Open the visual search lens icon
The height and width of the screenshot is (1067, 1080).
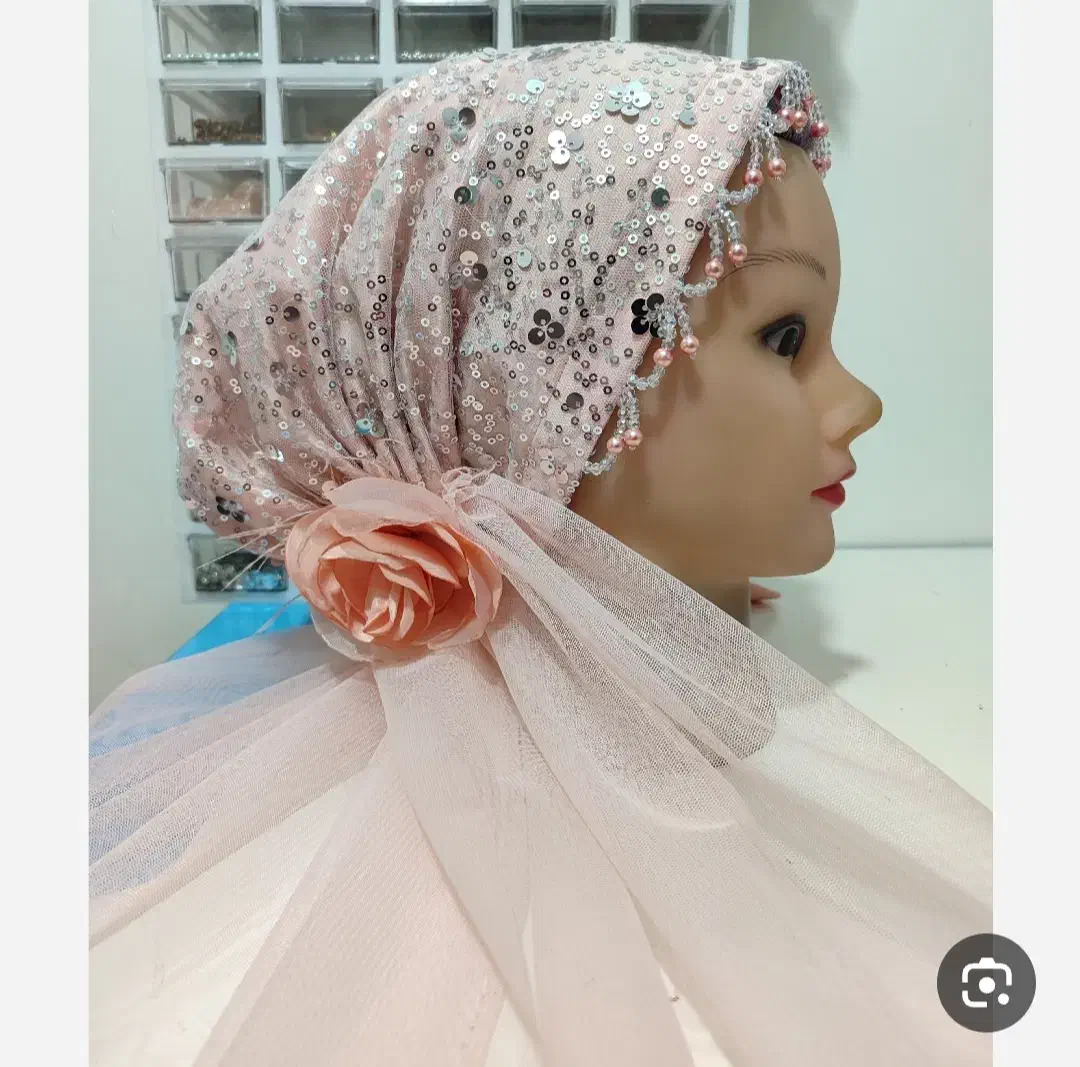985,983
